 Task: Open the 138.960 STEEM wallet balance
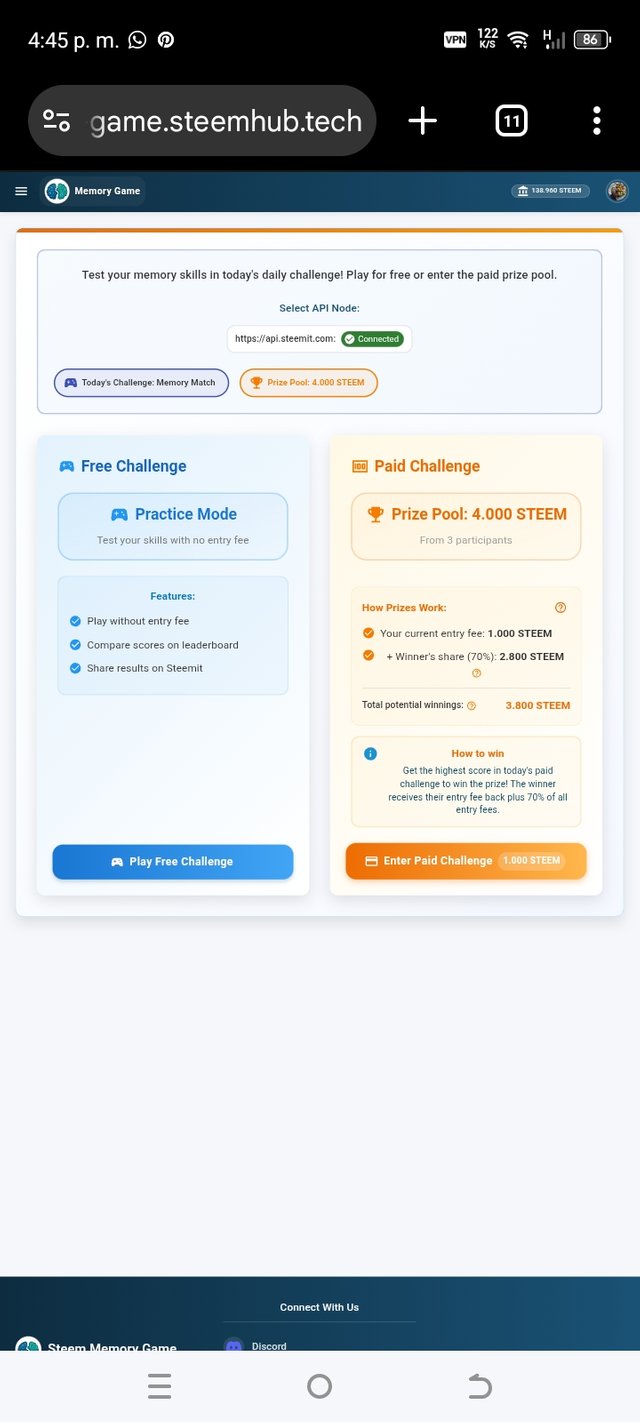tap(550, 191)
